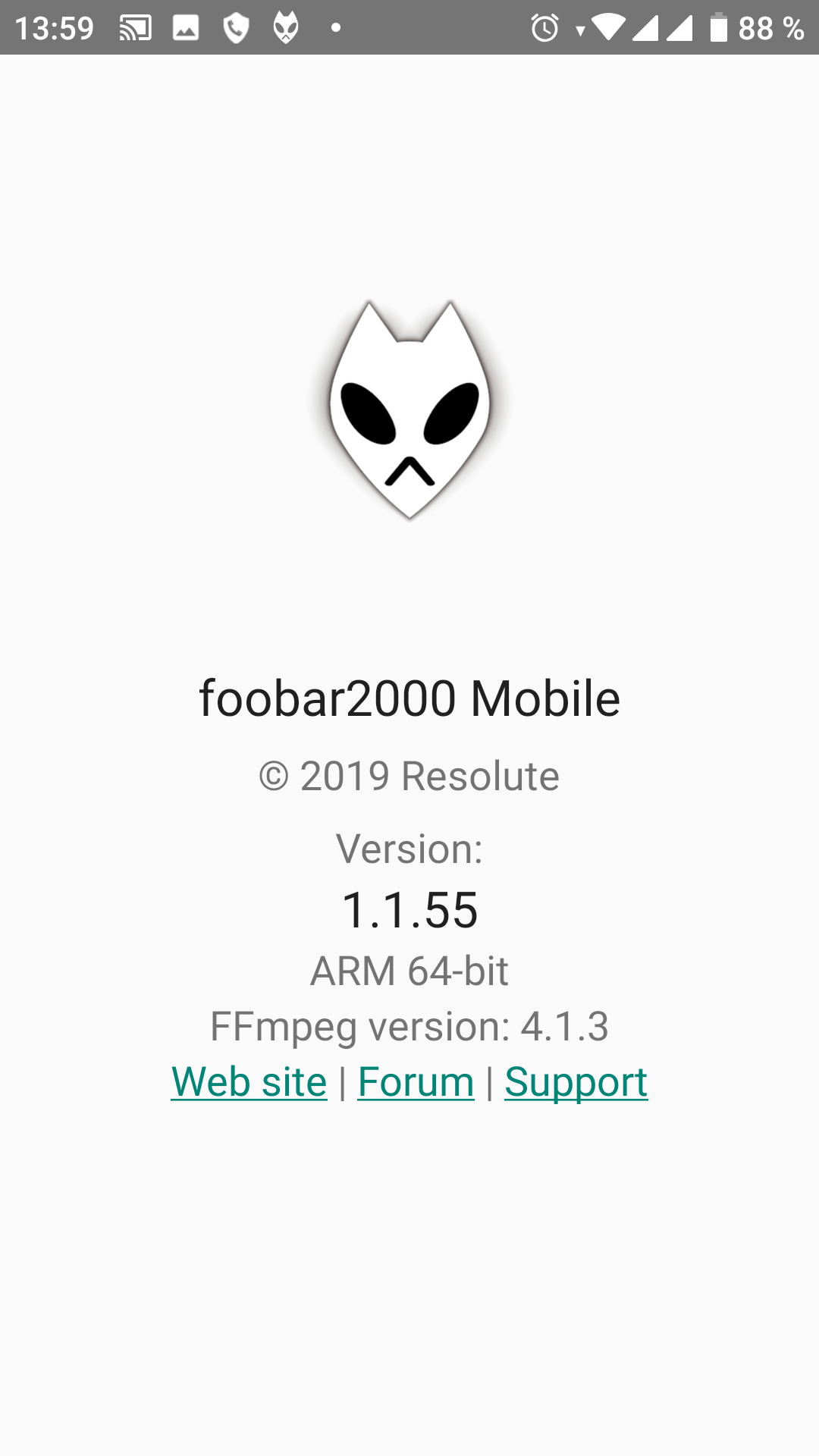
Task: Tap the SIM 2 signal strength indicator
Action: click(x=680, y=28)
